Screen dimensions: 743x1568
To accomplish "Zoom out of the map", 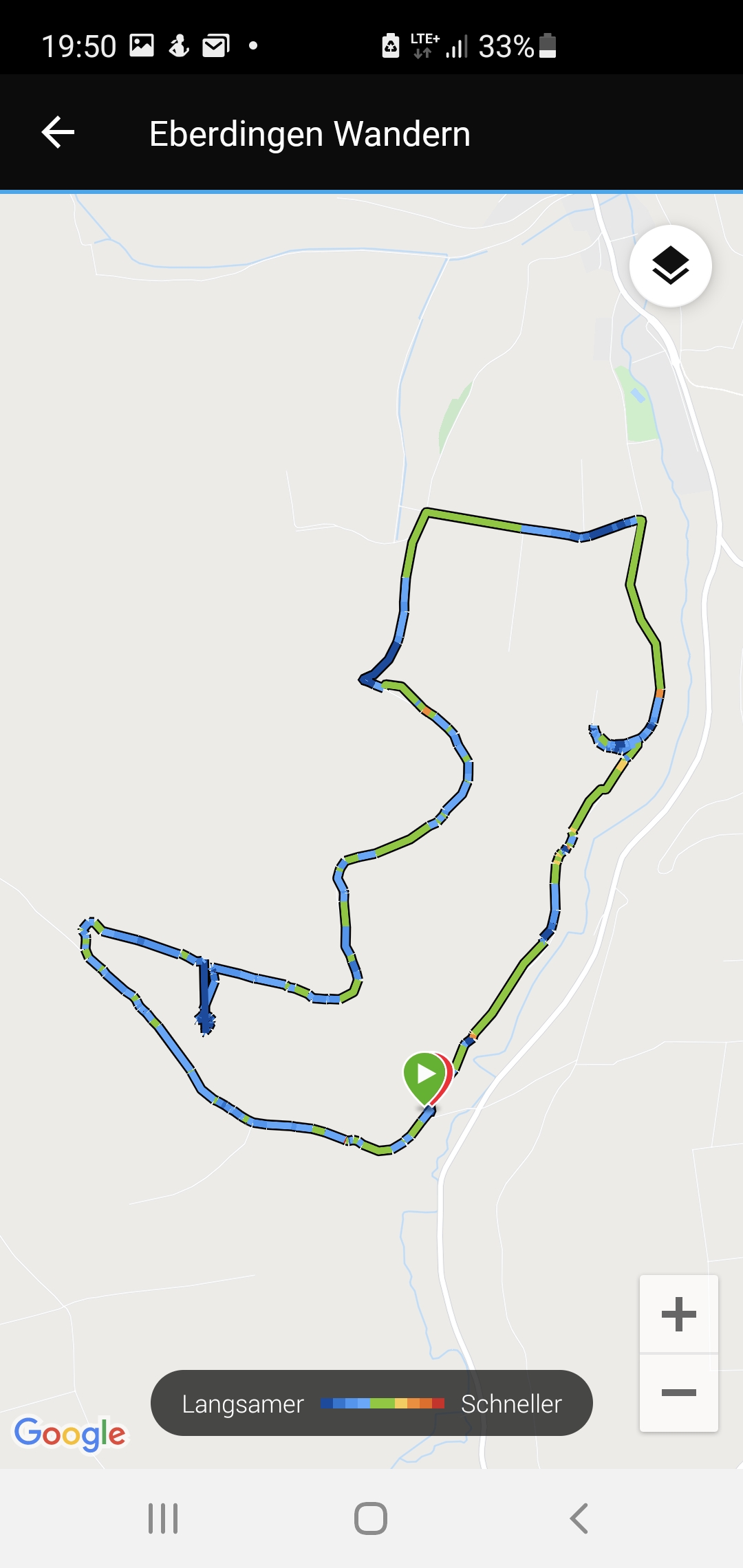I will pos(678,1393).
